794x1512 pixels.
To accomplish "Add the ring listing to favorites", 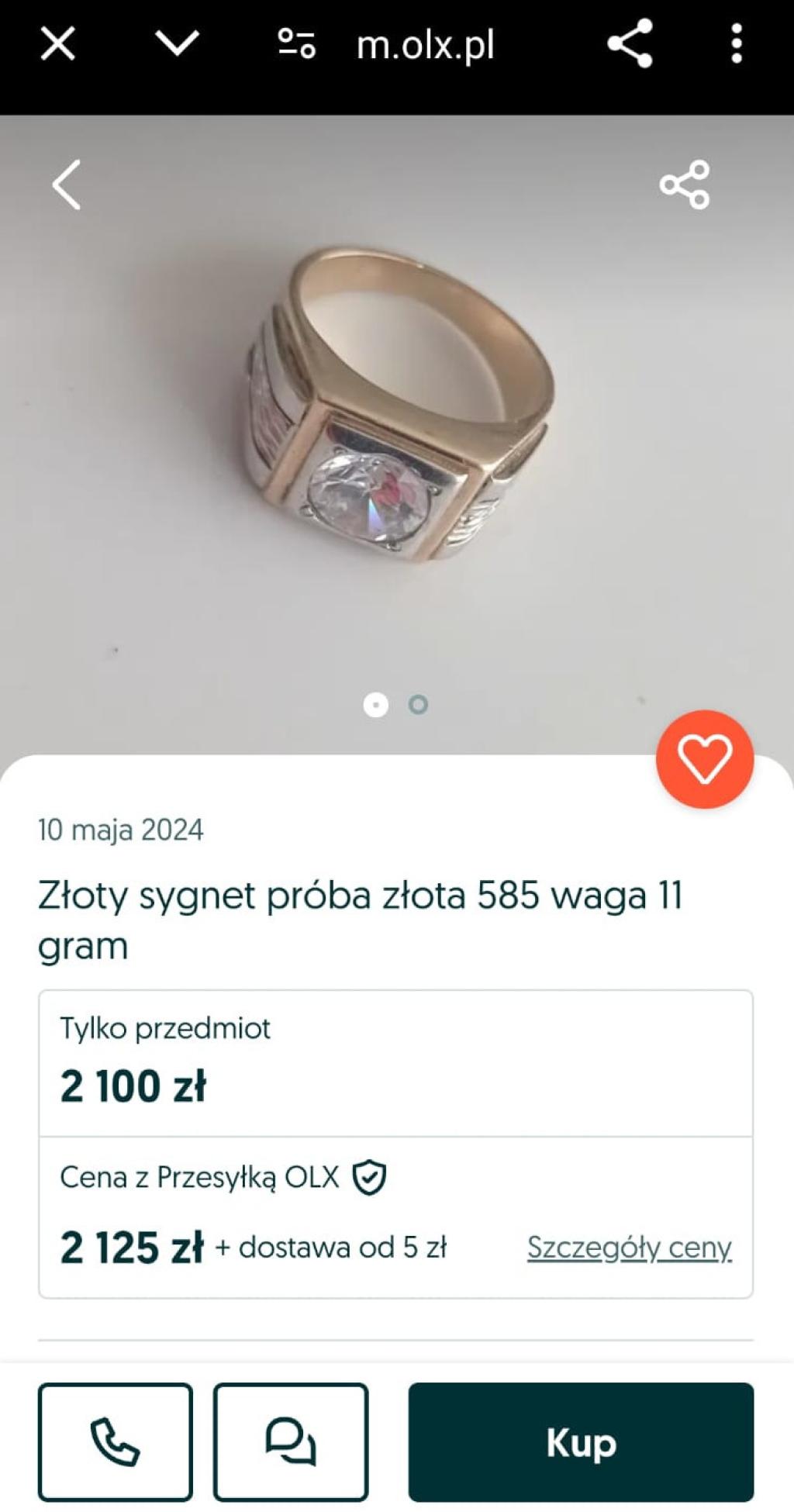I will coord(704,759).
